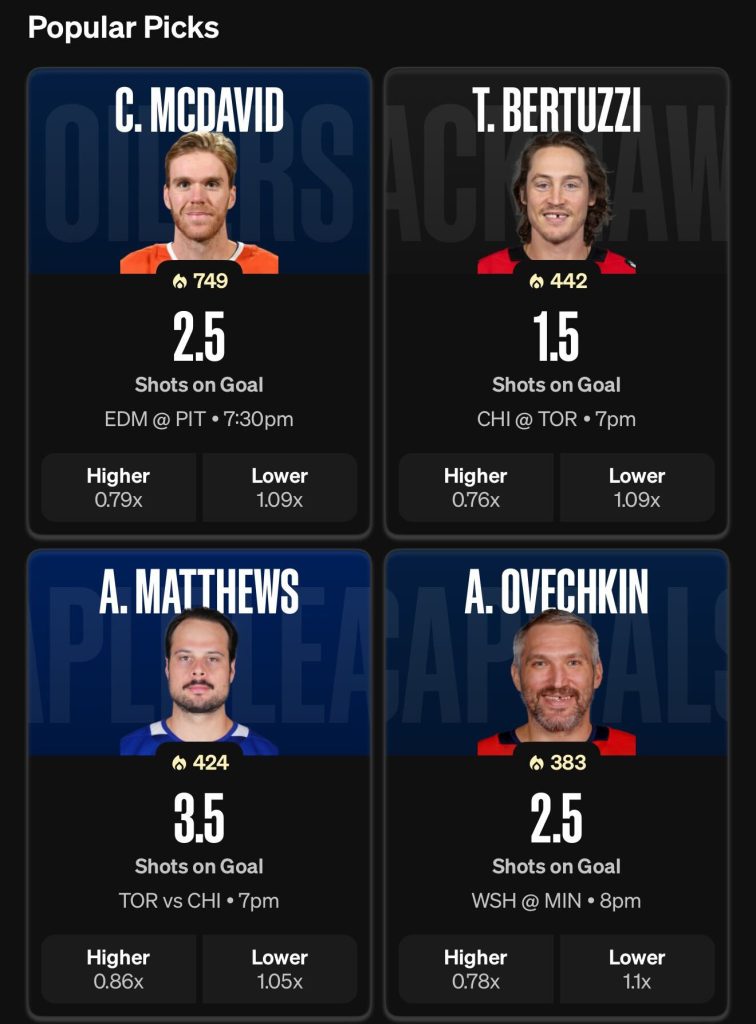Pick Lower for McDavid shots on goal
The image size is (756, 1024).
(279, 487)
